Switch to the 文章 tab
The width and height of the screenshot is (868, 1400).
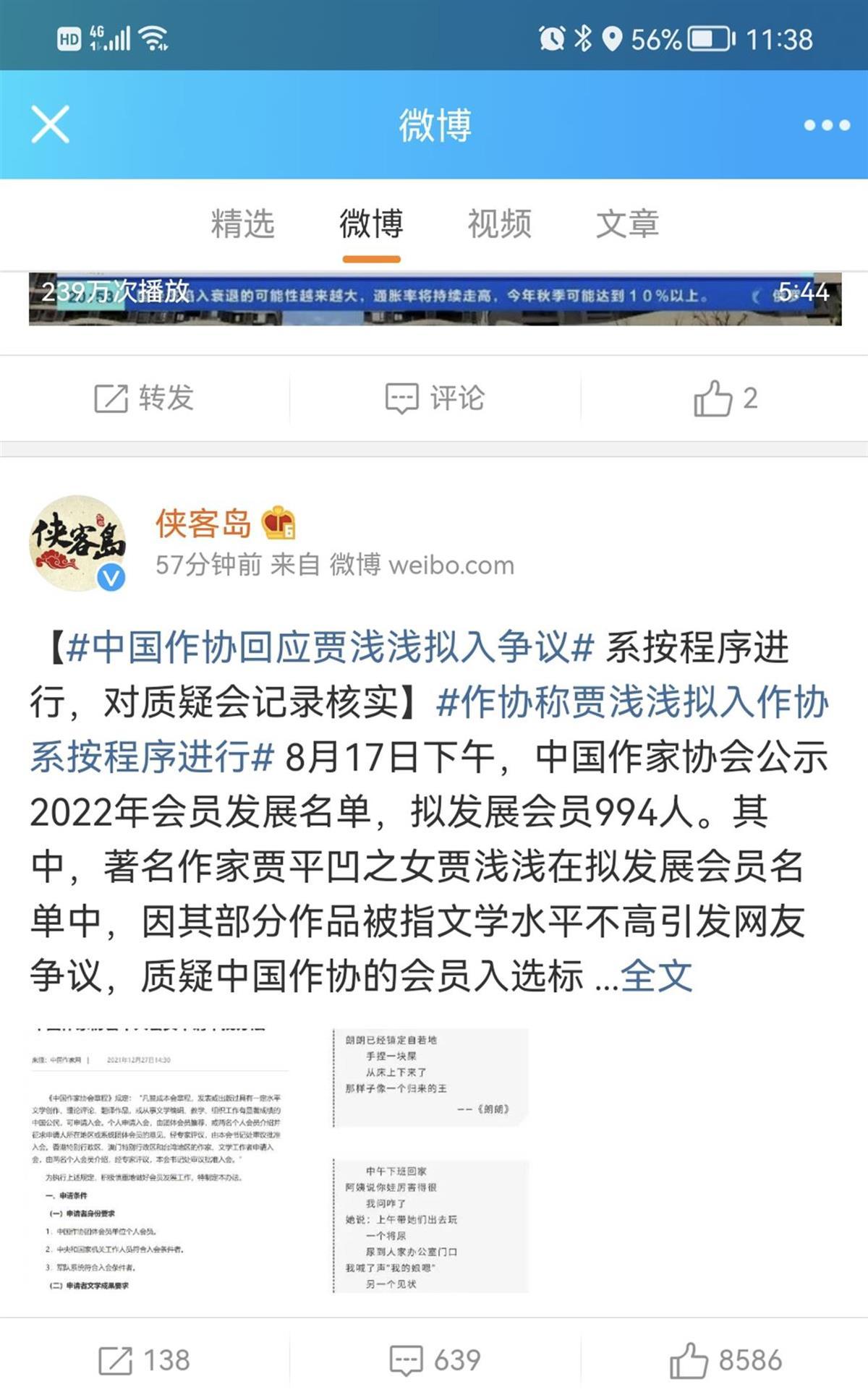627,223
